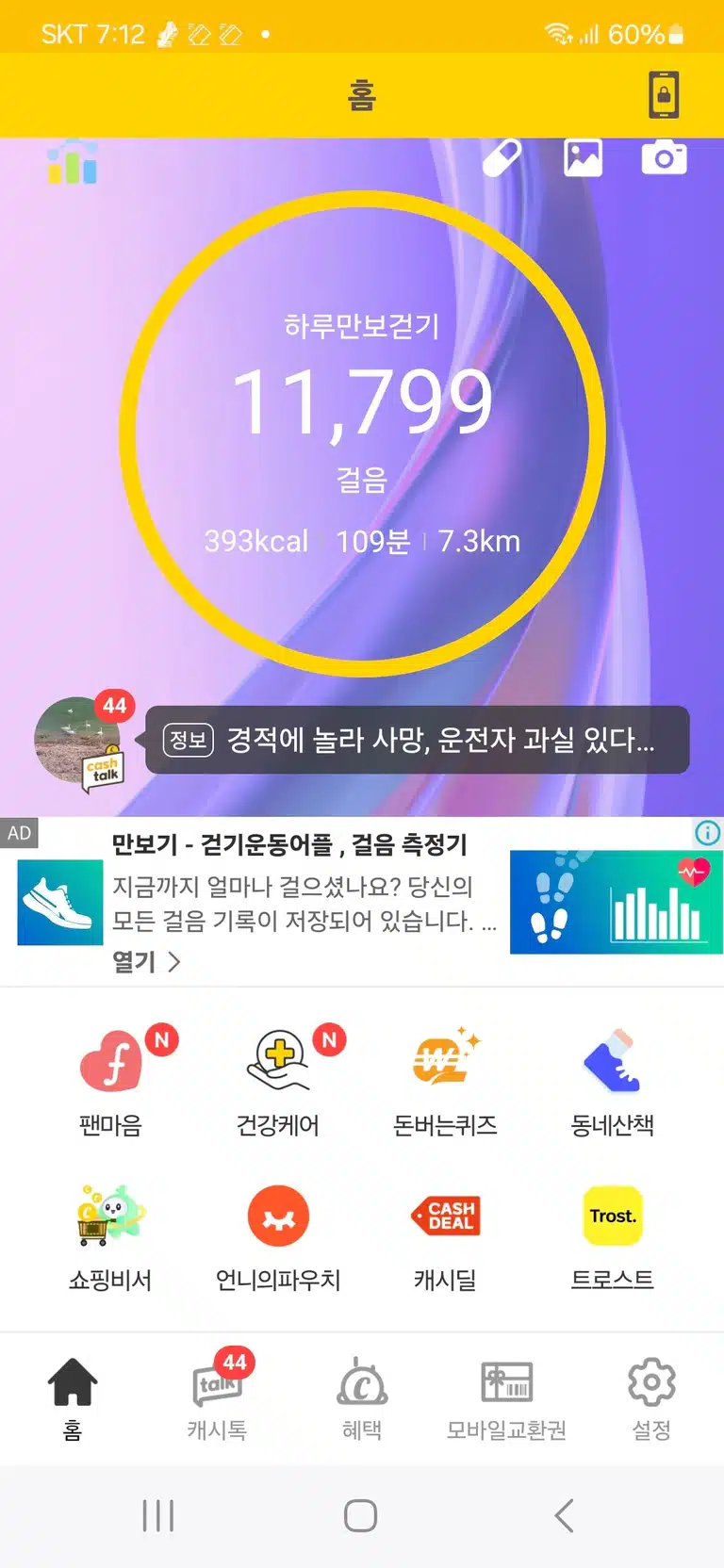This screenshot has width=724, height=1568.
Task: Open 언니의파우치
Action: (x=278, y=1238)
